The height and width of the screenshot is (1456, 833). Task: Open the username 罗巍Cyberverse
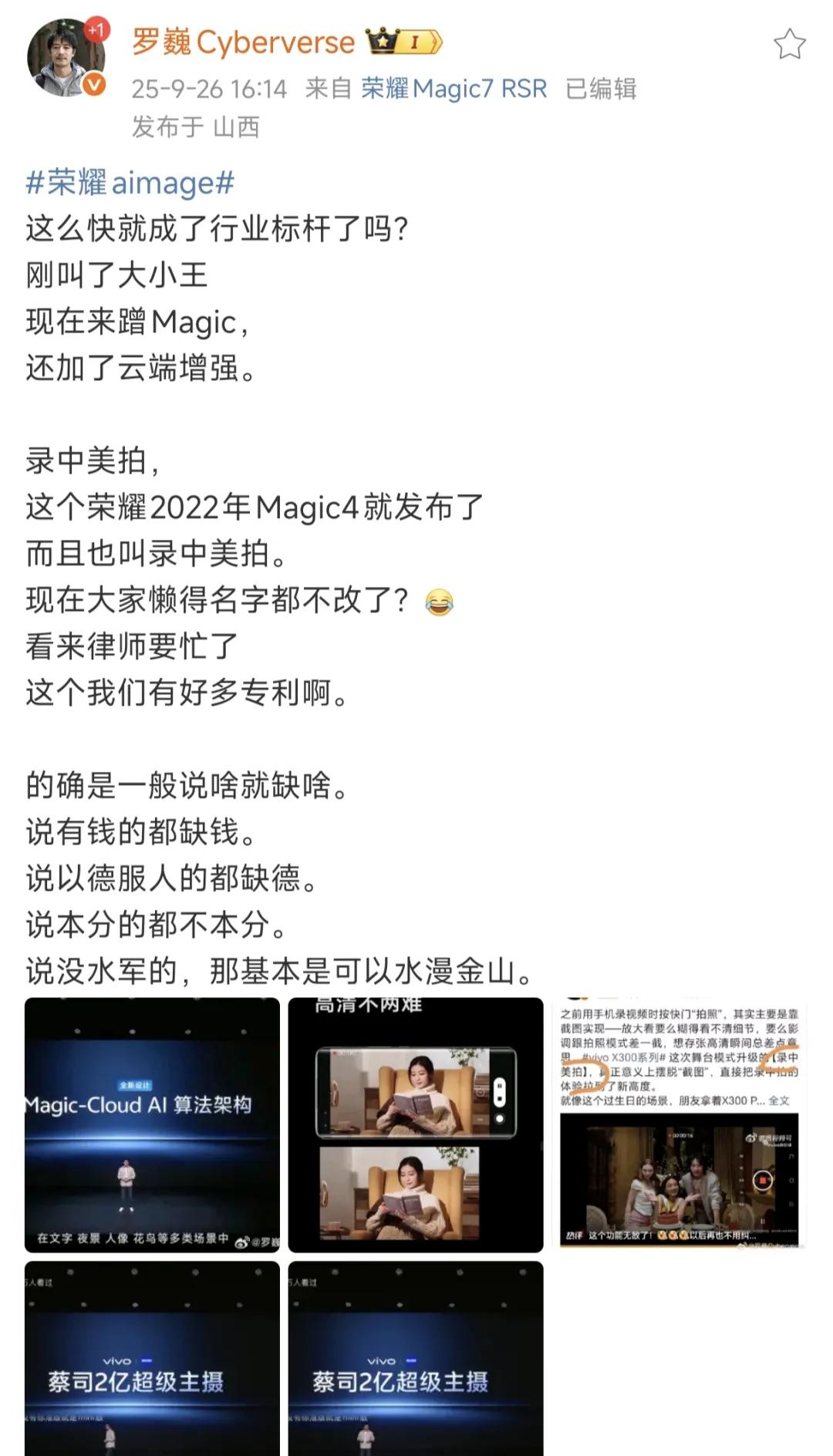point(243,42)
